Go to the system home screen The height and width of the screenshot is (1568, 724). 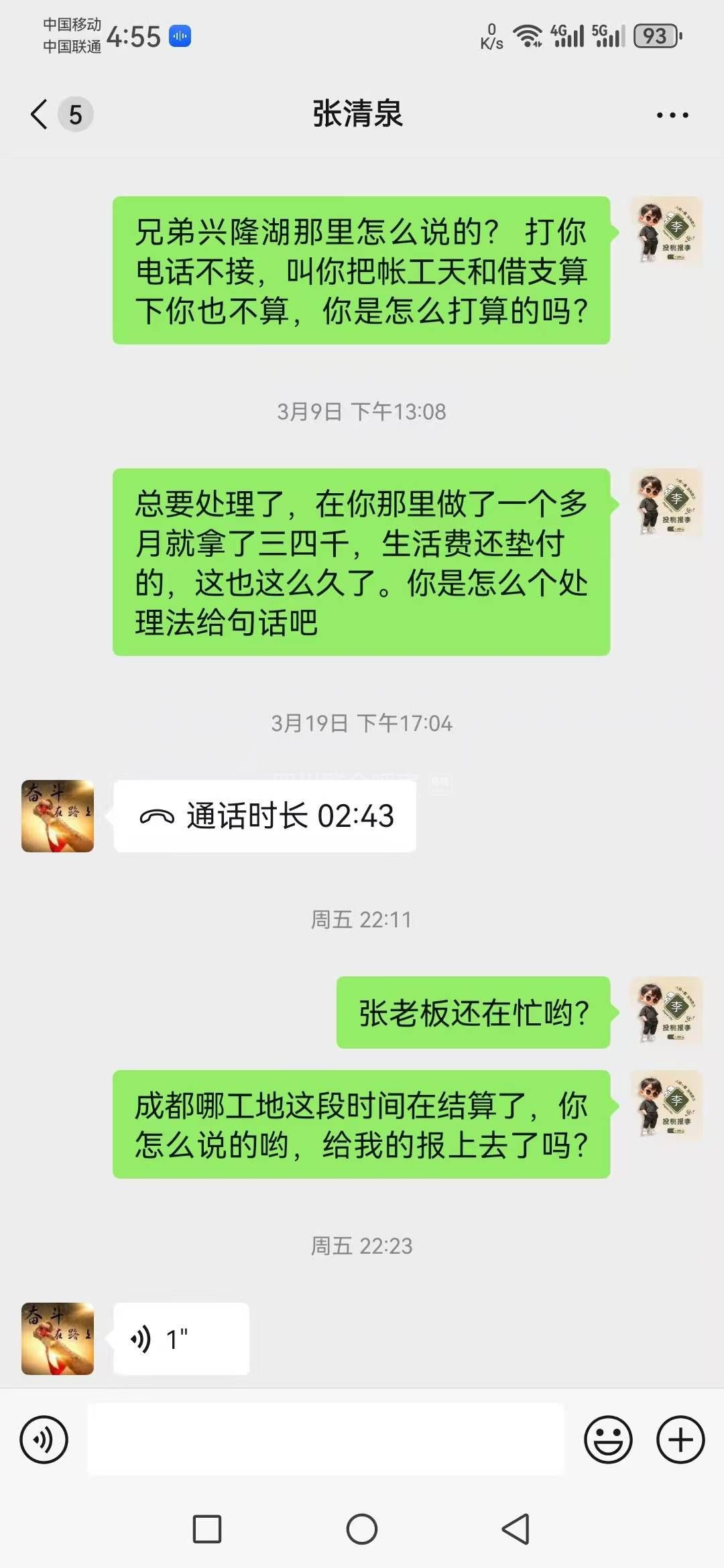pyautogui.click(x=362, y=1529)
